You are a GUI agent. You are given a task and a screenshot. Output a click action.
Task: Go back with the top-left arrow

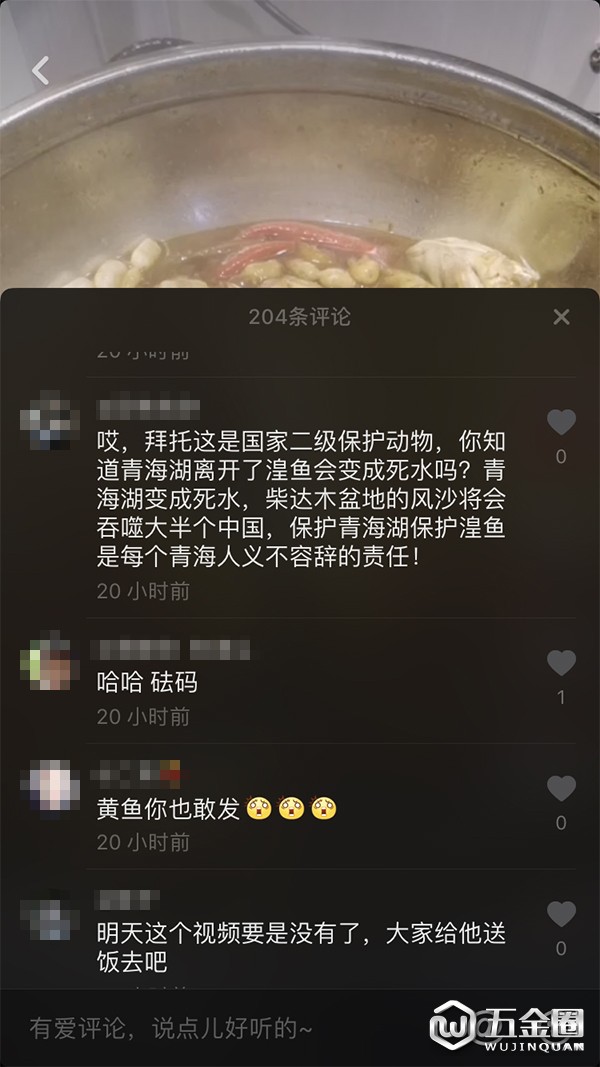[x=40, y=70]
